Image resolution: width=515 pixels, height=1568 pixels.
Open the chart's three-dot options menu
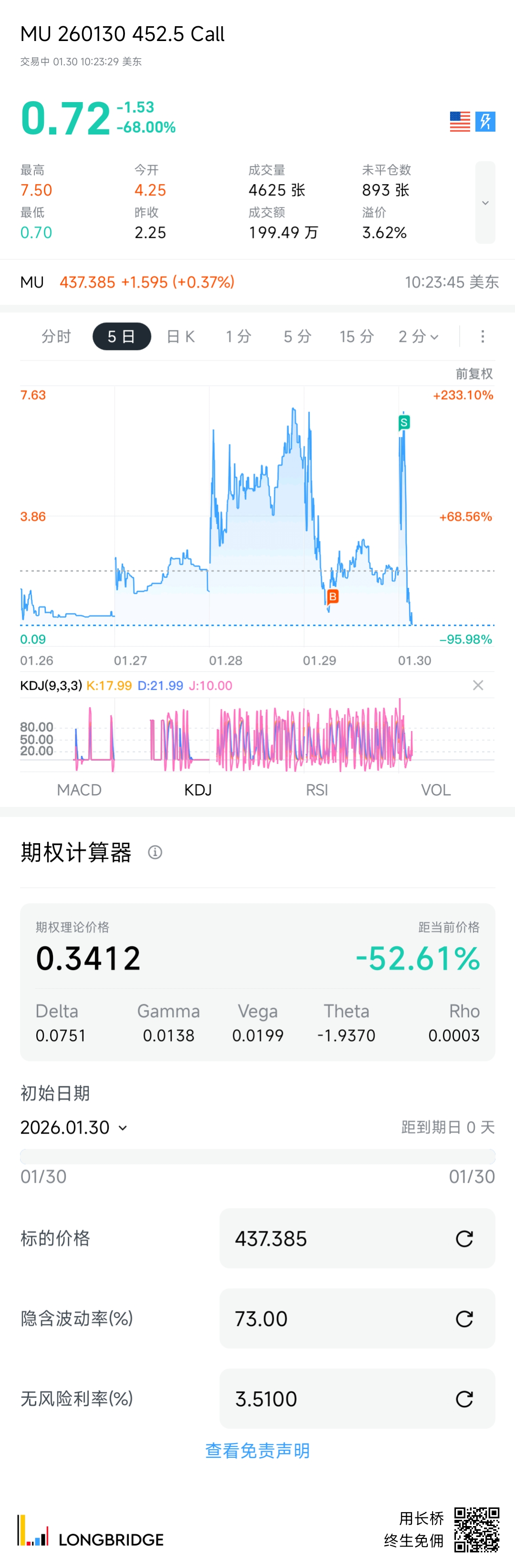pos(483,336)
